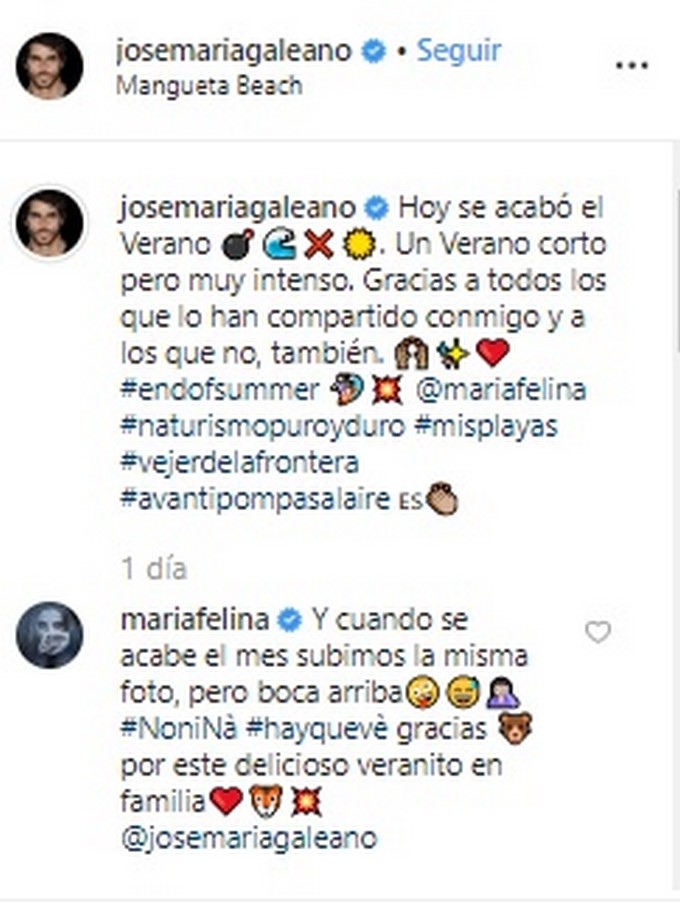The height and width of the screenshot is (909, 680).
Task: Open the #avantipompasalaire hashtag
Action: click(x=254, y=500)
